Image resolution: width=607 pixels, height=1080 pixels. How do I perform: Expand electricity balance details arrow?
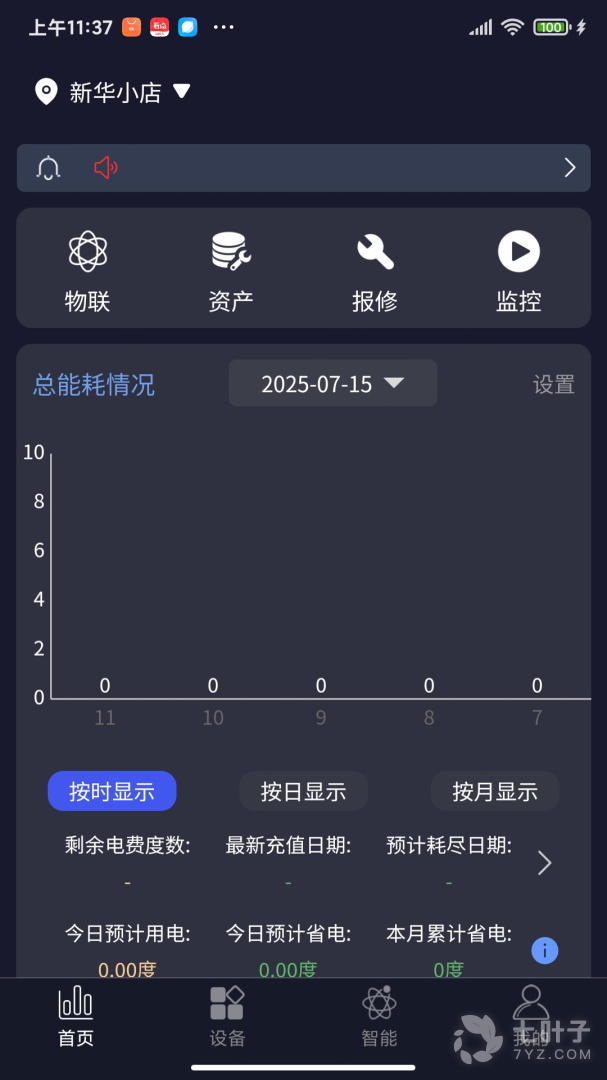544,863
